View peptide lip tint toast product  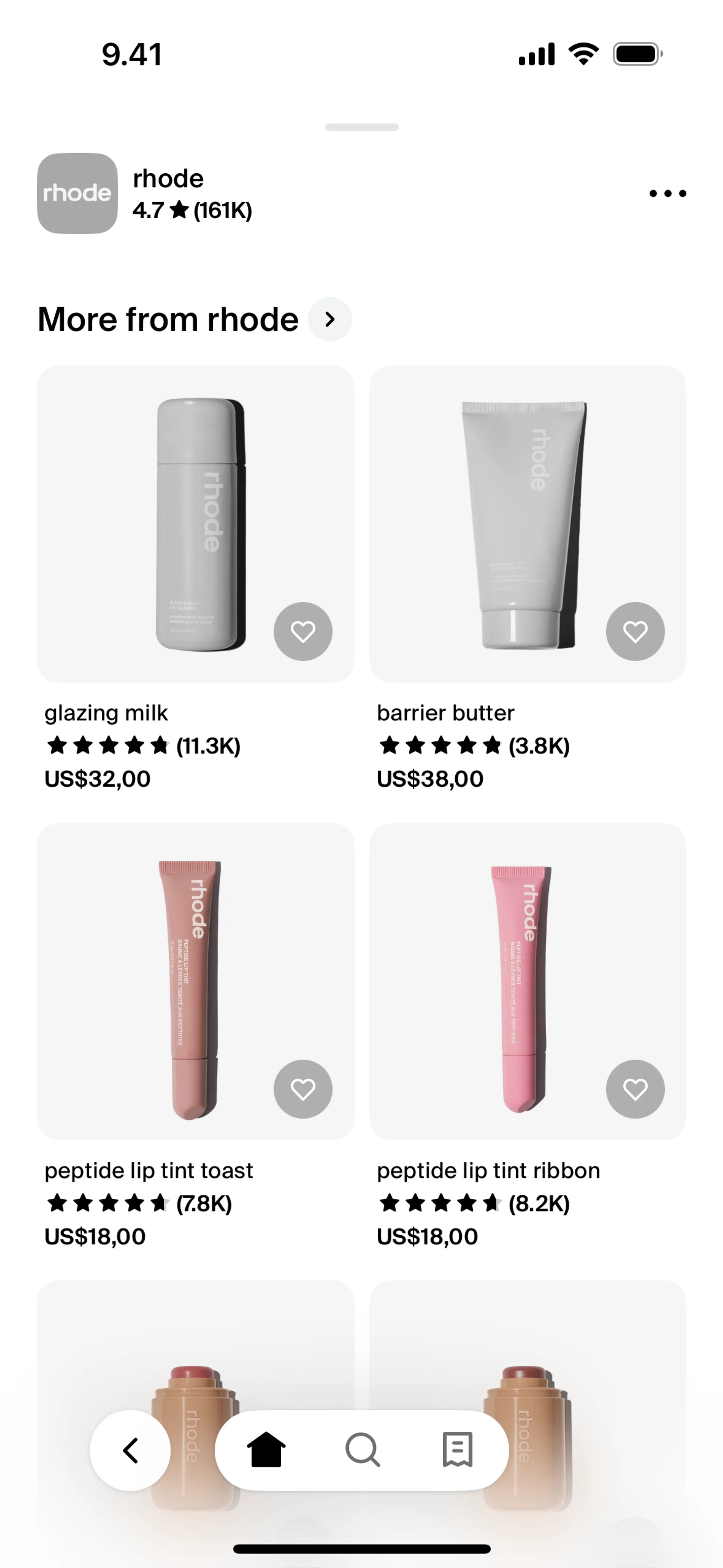pos(195,981)
